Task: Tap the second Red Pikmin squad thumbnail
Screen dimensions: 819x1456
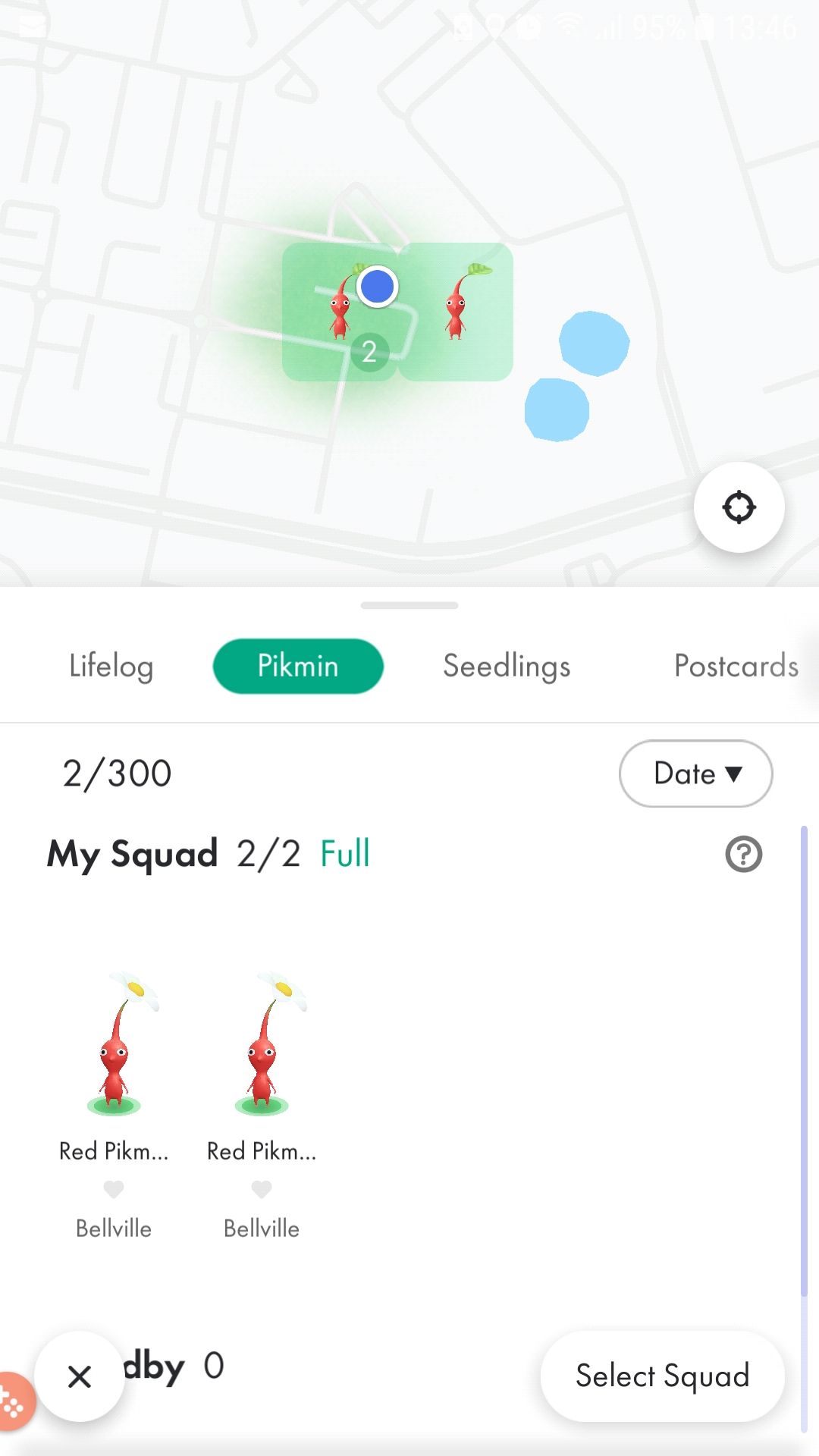Action: pos(261,1054)
